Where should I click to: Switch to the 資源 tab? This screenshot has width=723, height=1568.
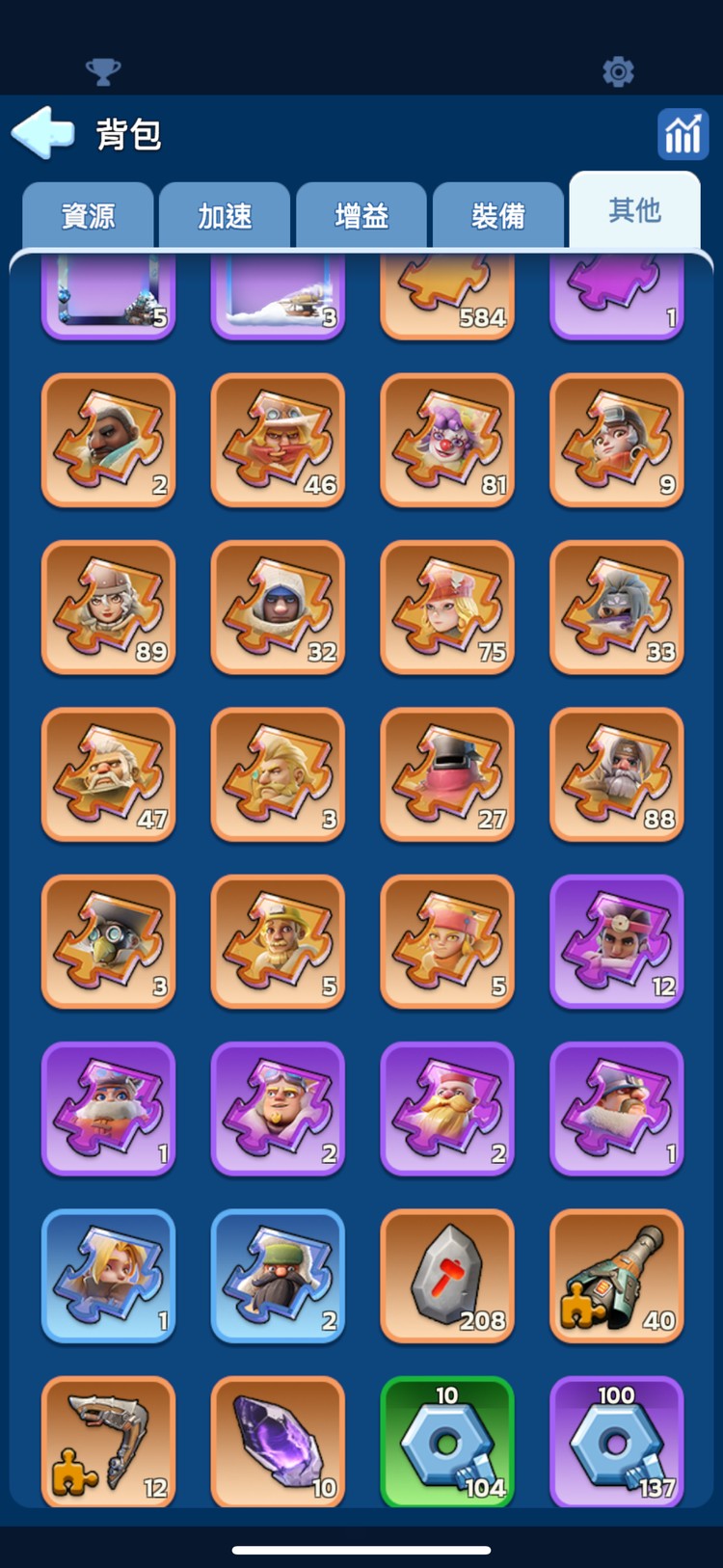point(88,215)
